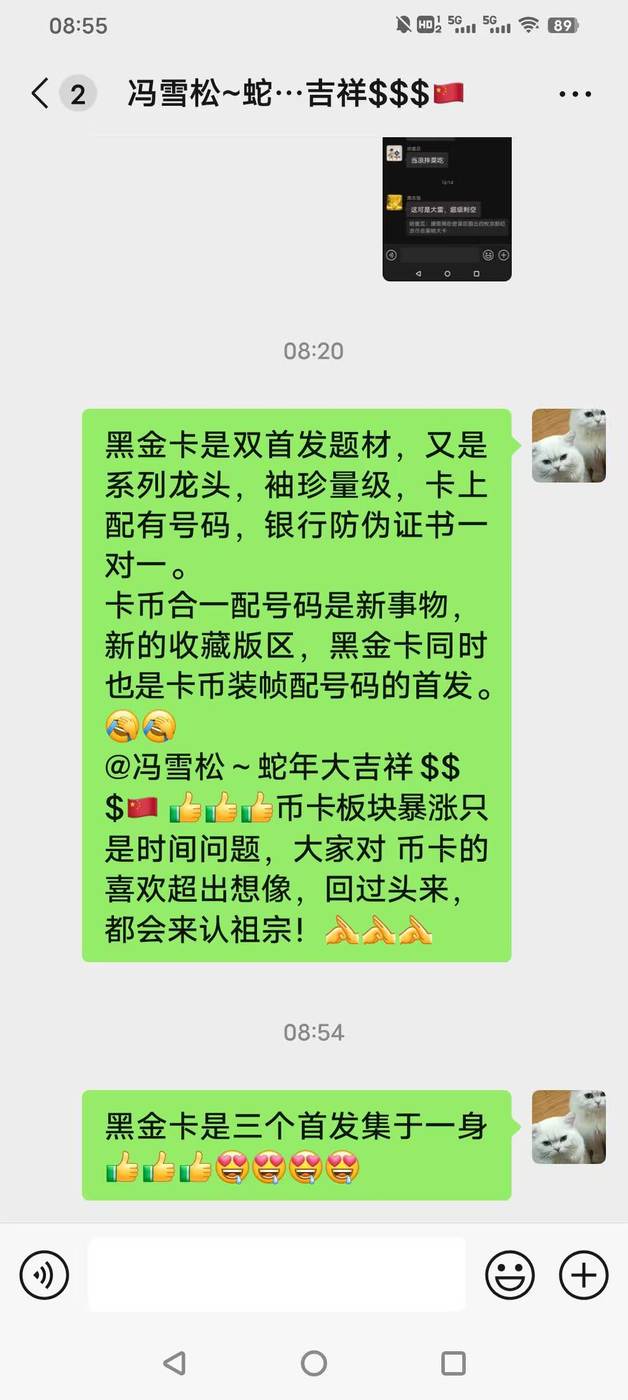The height and width of the screenshot is (1400, 628).
Task: Tap the cat avatar beside the 黑金卡是三个首发 message
Action: [569, 1127]
